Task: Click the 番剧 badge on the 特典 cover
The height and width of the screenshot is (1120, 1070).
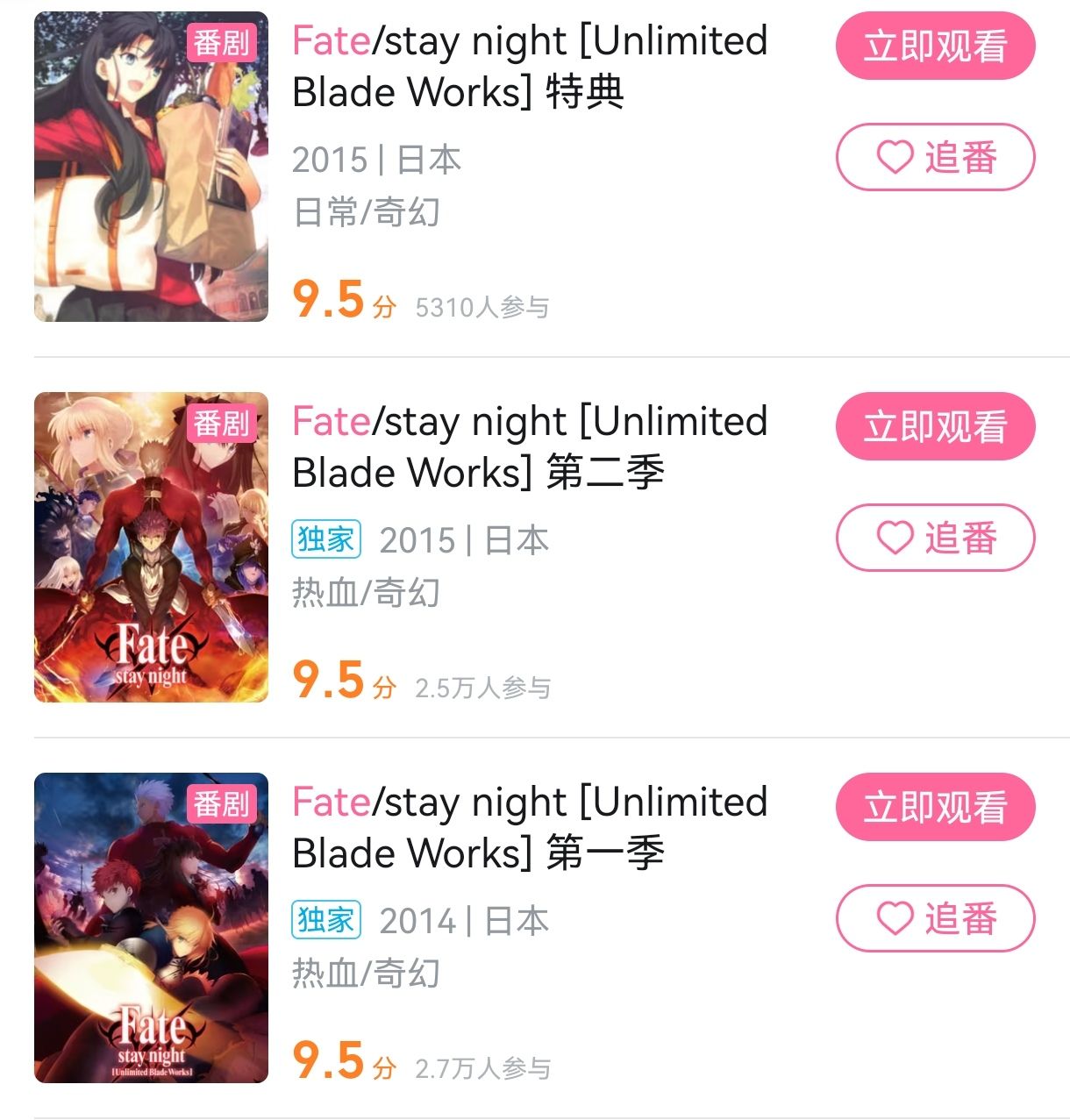Action: coord(222,40)
